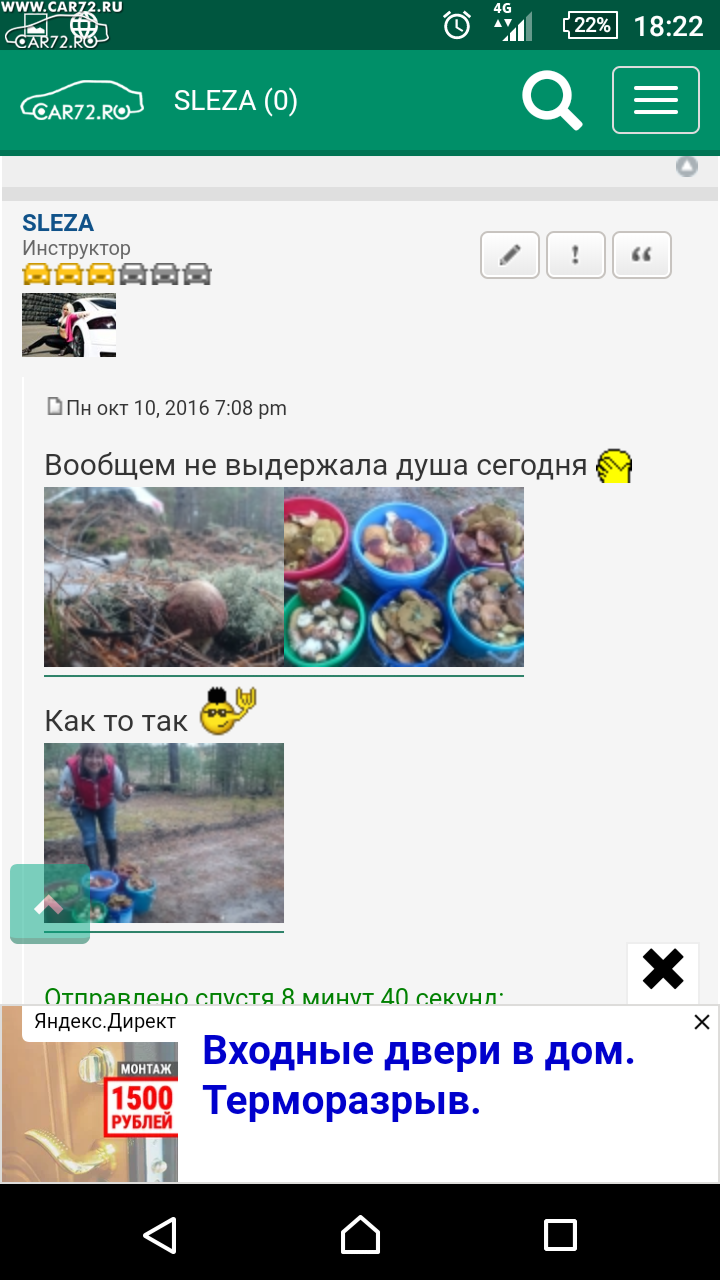This screenshot has width=720, height=1280.
Task: Close with the black X button
Action: (x=663, y=970)
